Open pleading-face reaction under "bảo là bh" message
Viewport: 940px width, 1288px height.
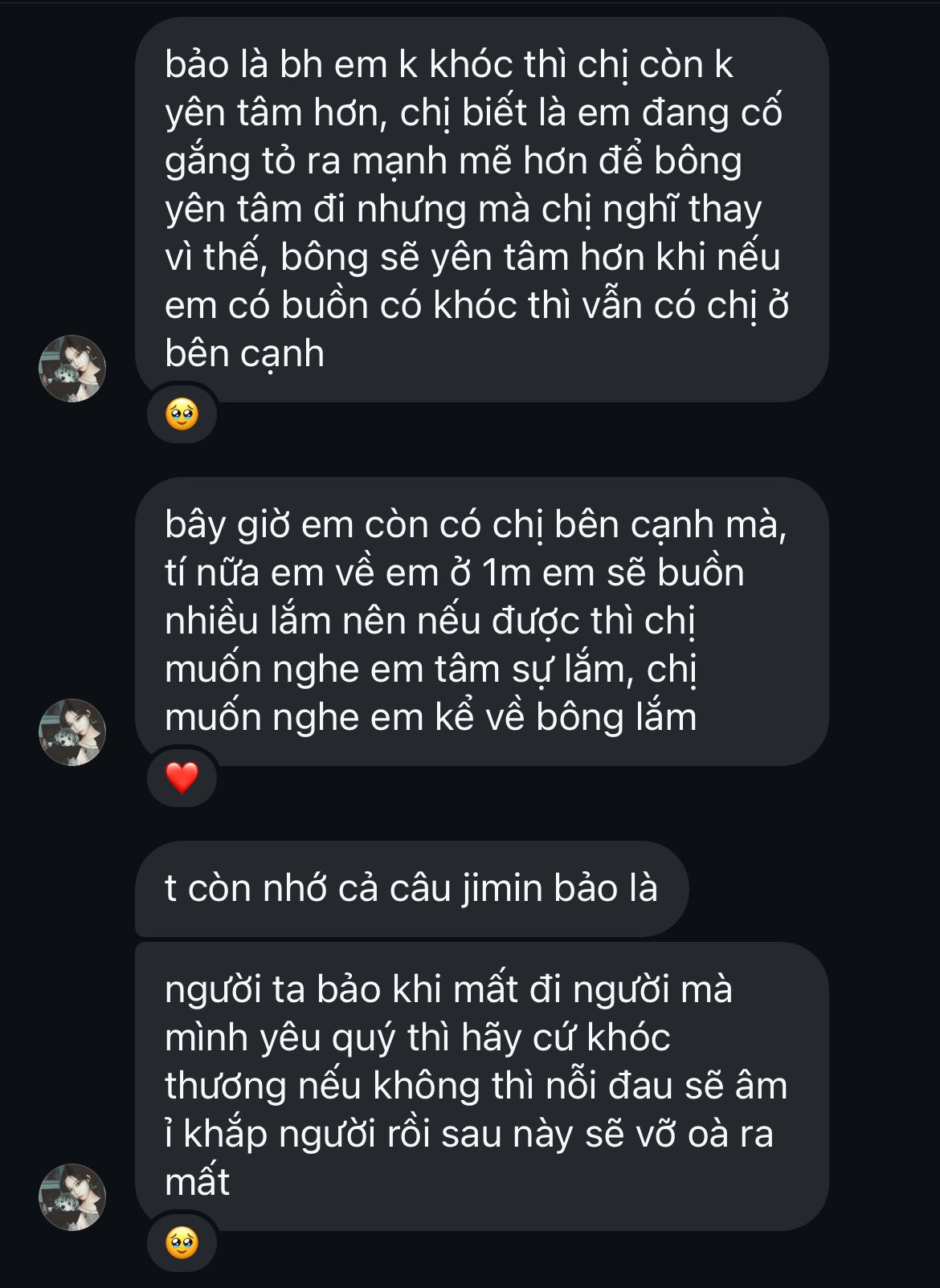(x=182, y=414)
